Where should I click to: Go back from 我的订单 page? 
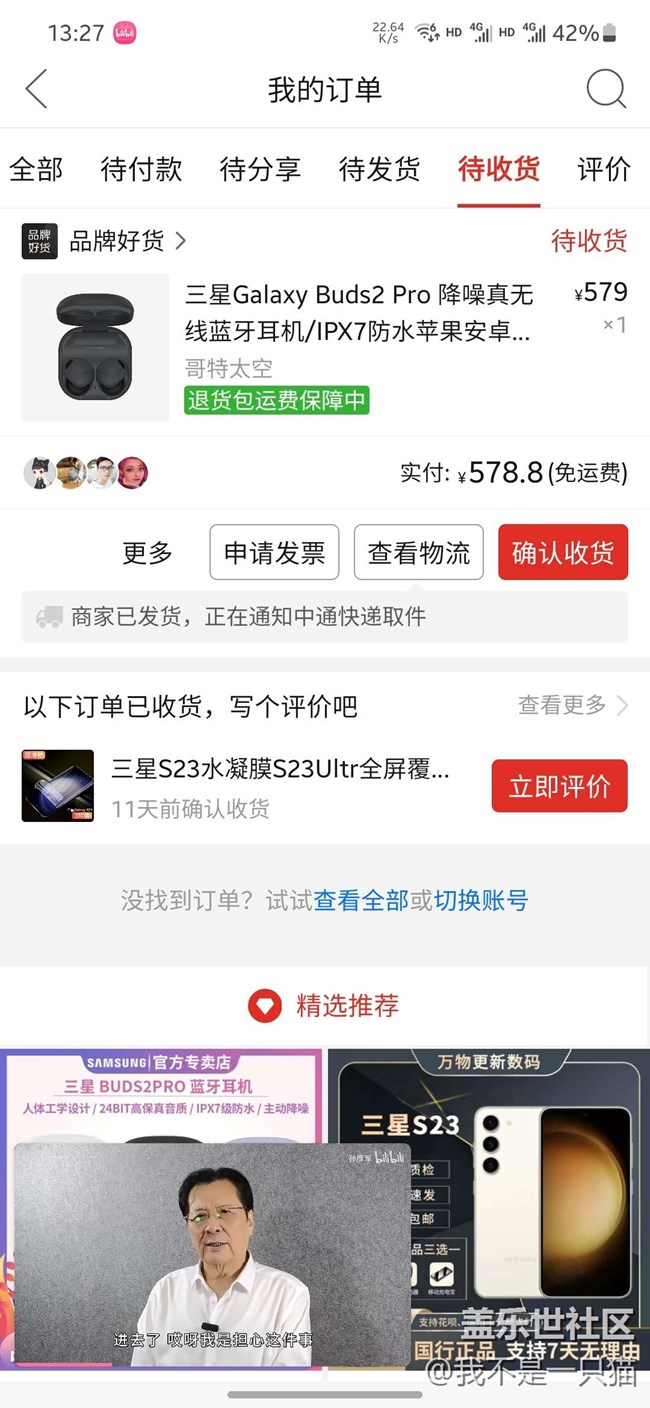[x=37, y=89]
